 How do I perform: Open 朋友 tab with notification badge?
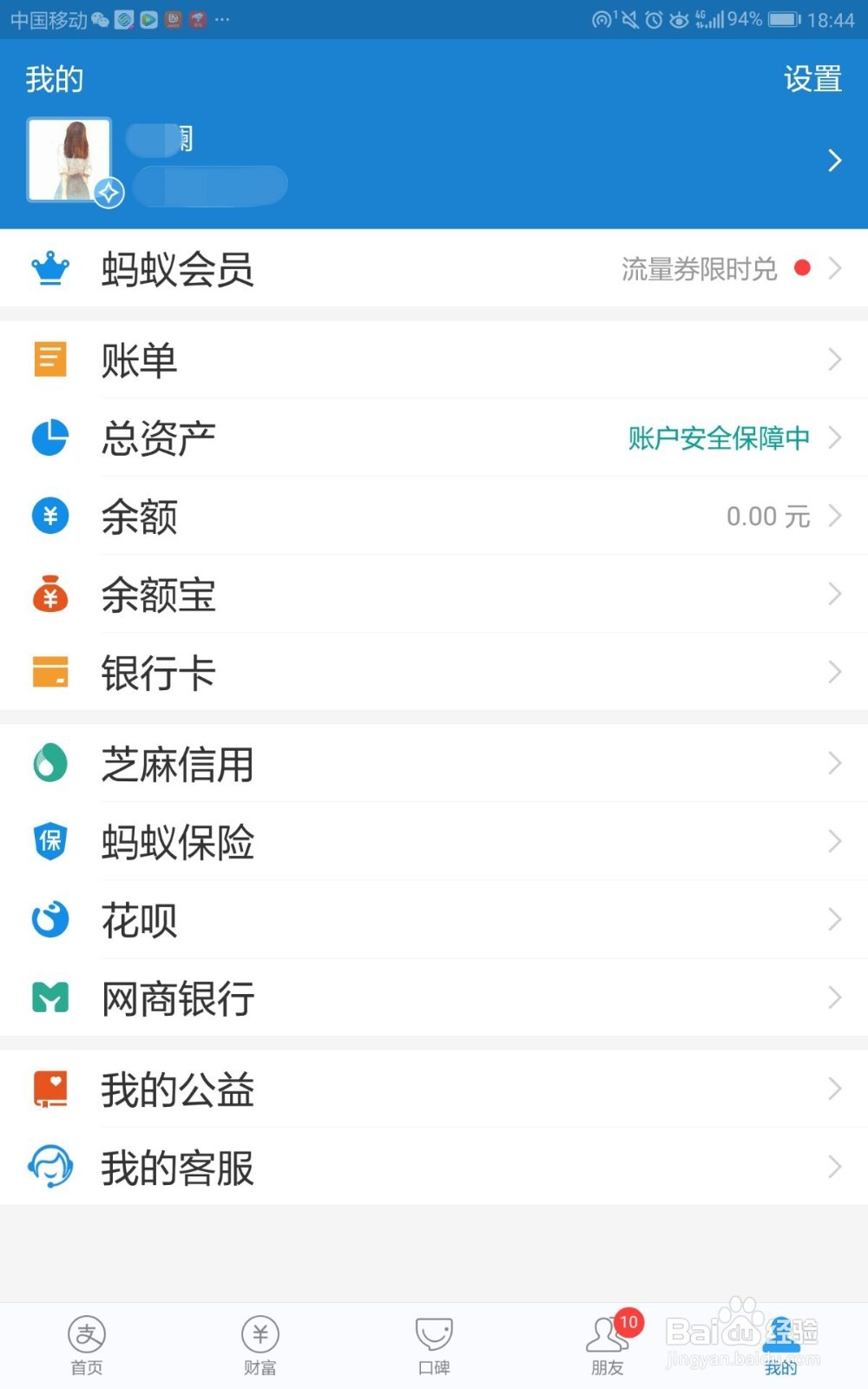(x=607, y=1344)
